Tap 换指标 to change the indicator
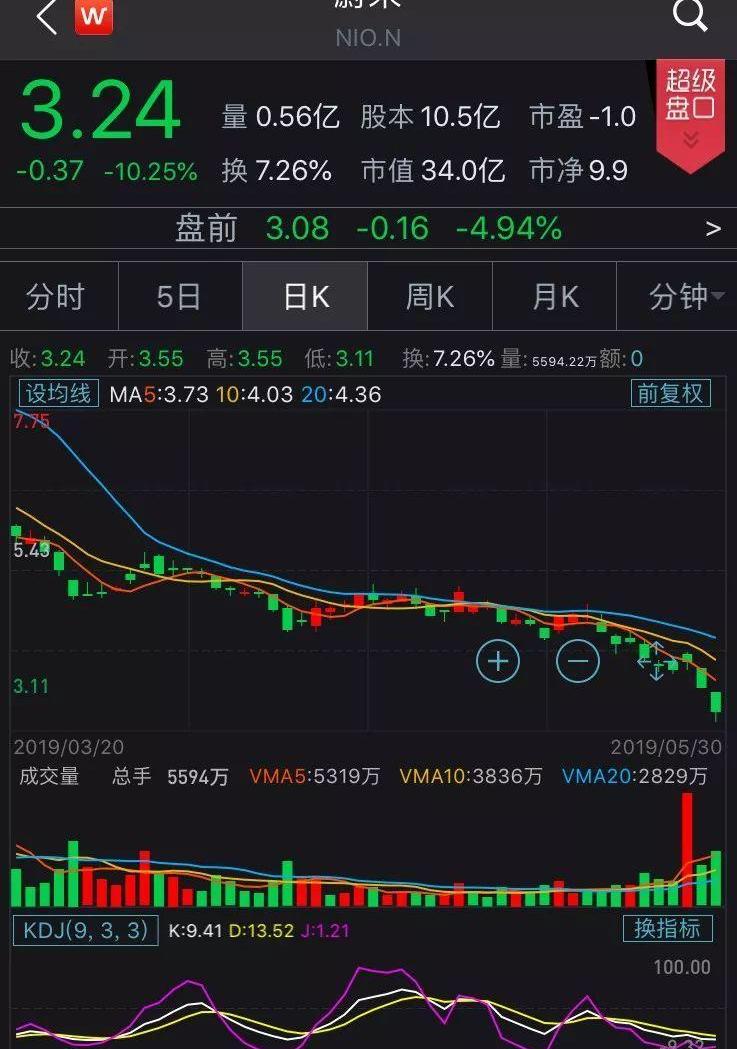The image size is (737, 1049). point(667,928)
